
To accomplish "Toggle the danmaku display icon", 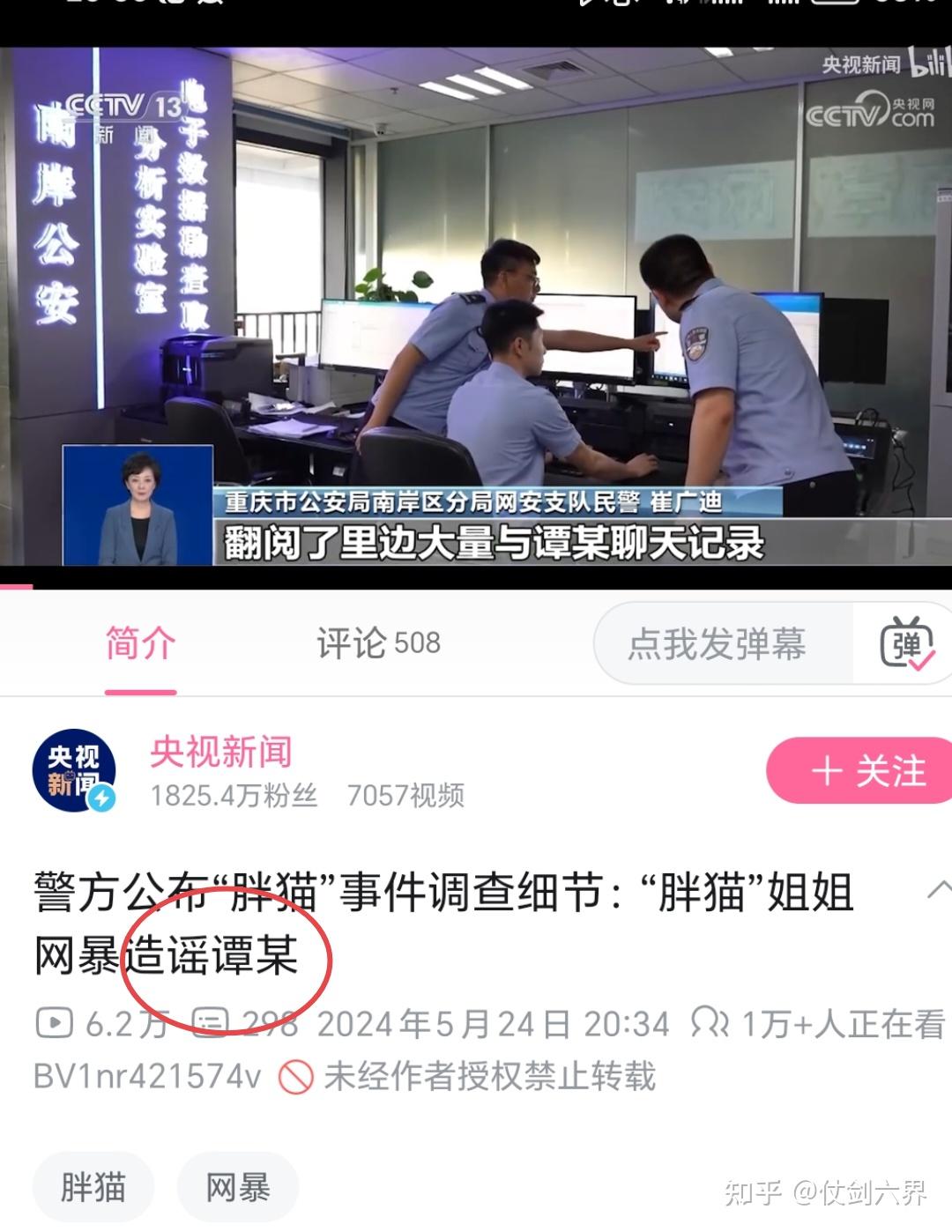I will tap(906, 644).
